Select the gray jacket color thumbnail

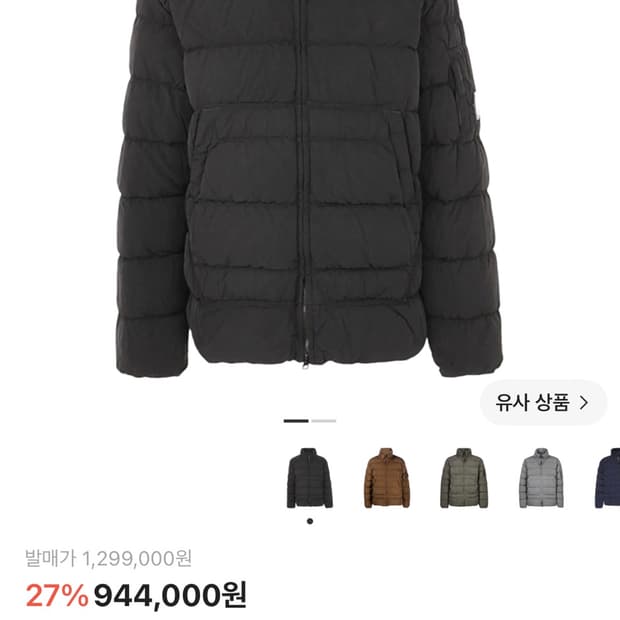point(541,478)
